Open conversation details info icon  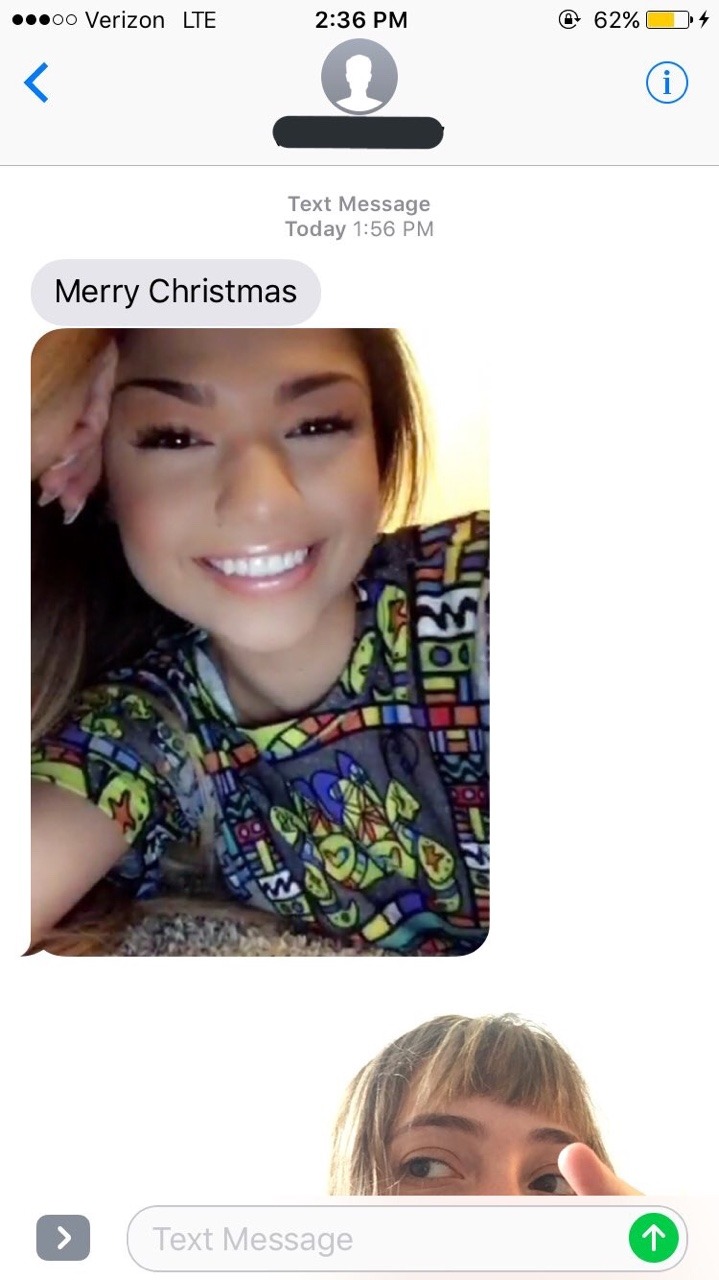coord(666,82)
